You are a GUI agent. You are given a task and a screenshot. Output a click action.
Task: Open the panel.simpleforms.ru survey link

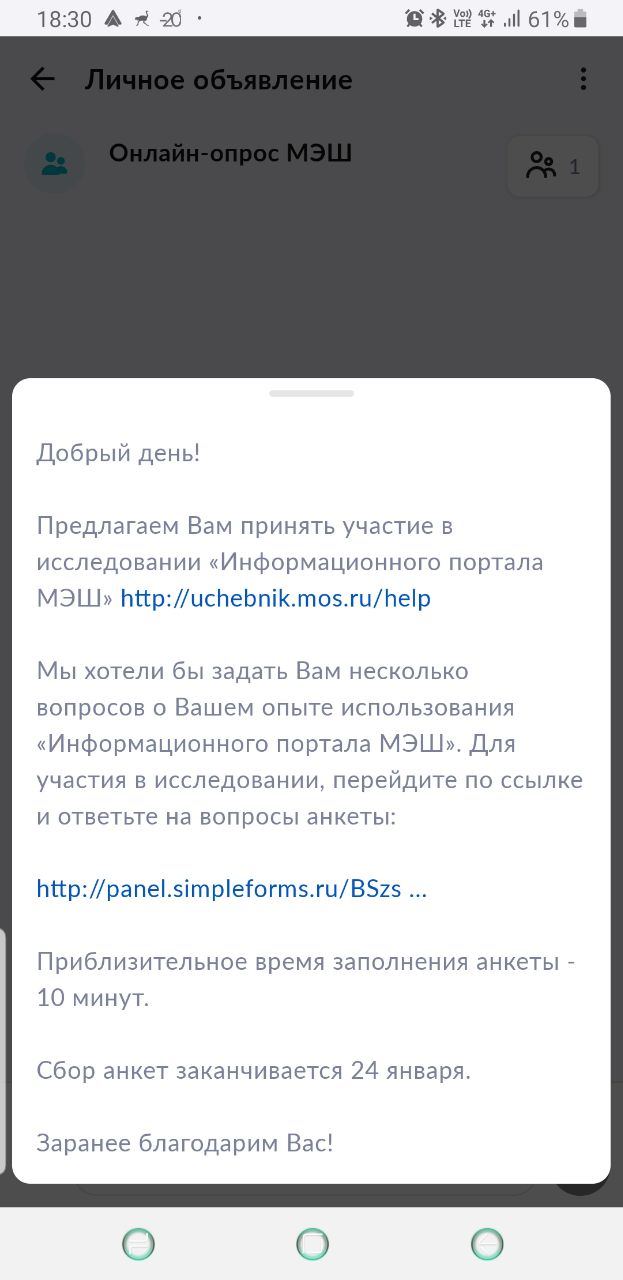[x=231, y=889]
